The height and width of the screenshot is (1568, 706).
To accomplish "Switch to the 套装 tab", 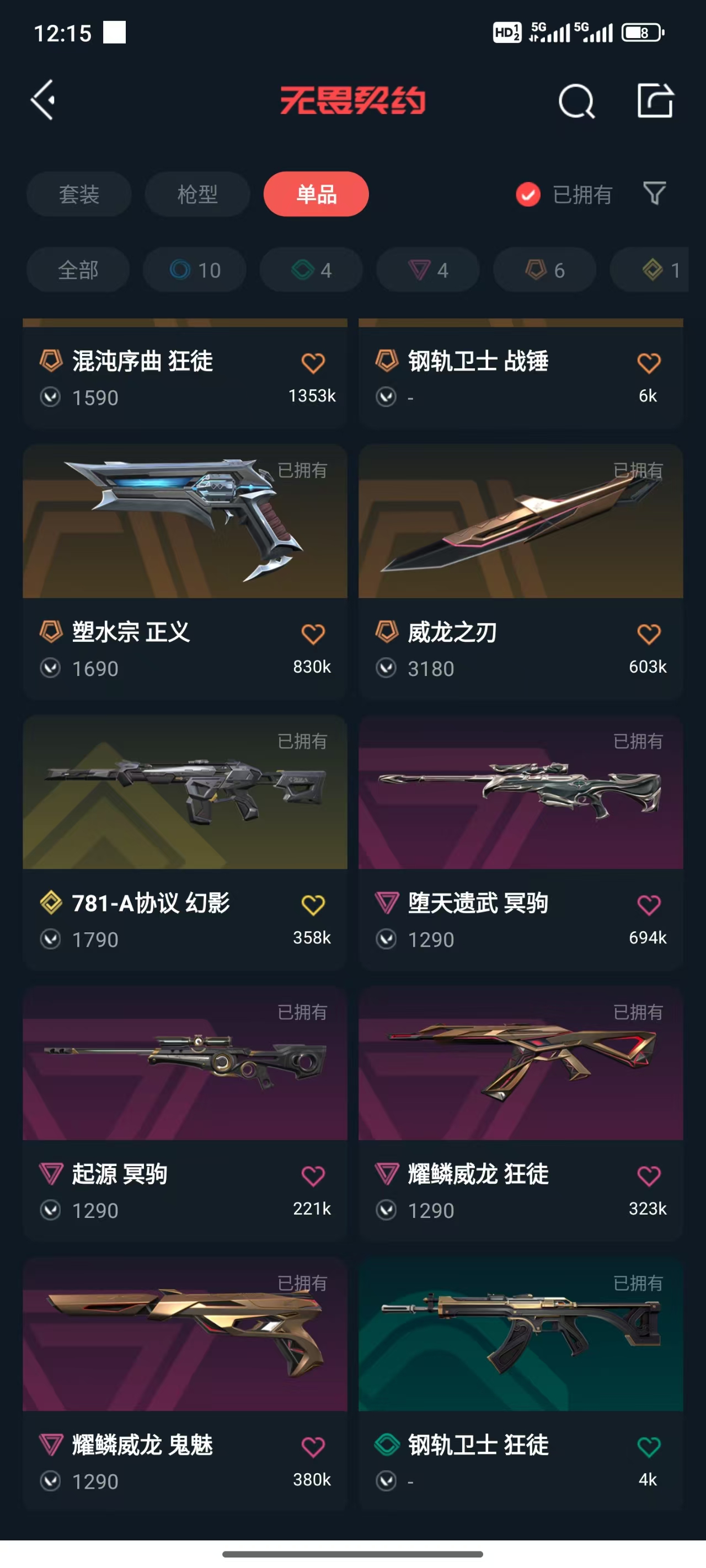I will coord(78,194).
